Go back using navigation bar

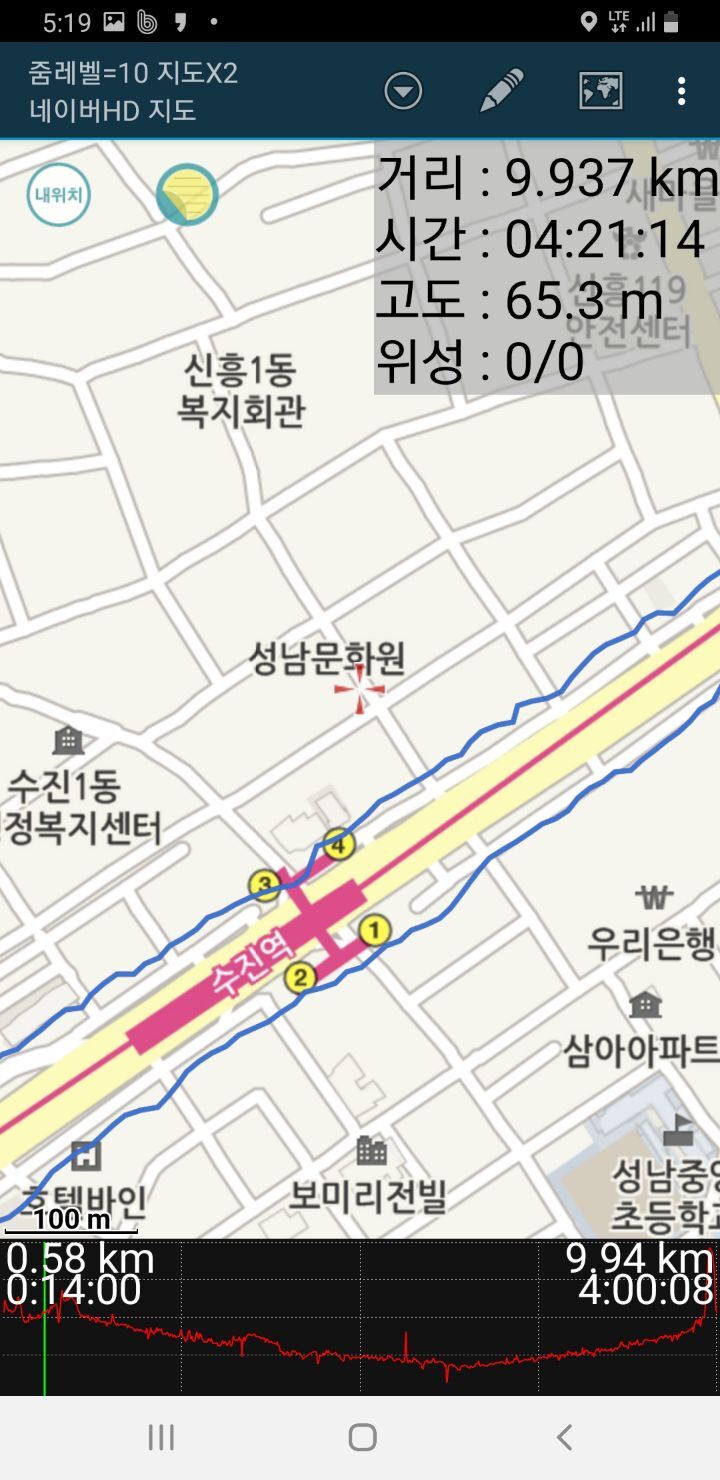[x=564, y=1438]
